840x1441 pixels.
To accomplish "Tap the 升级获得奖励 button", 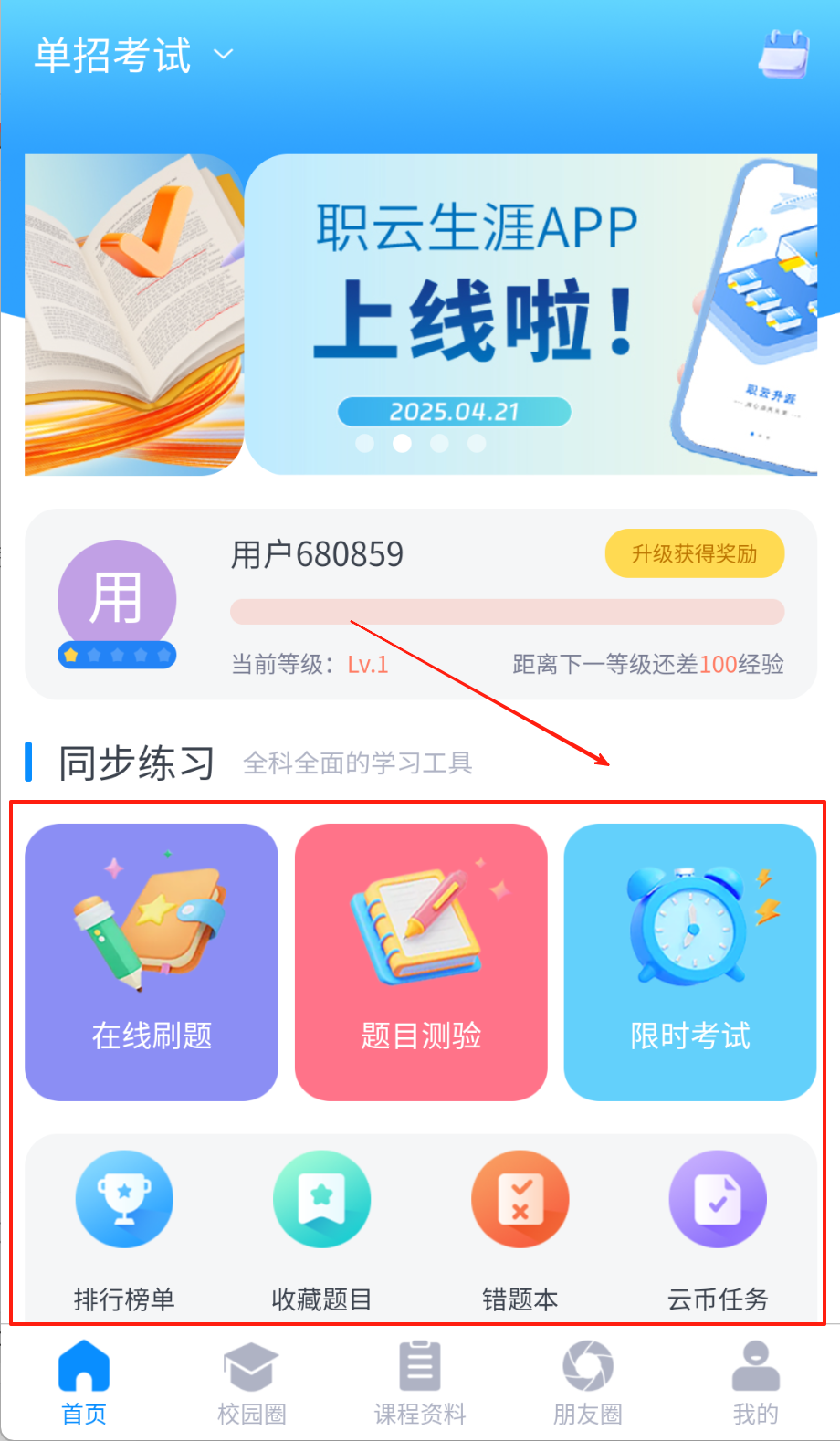I will (694, 553).
